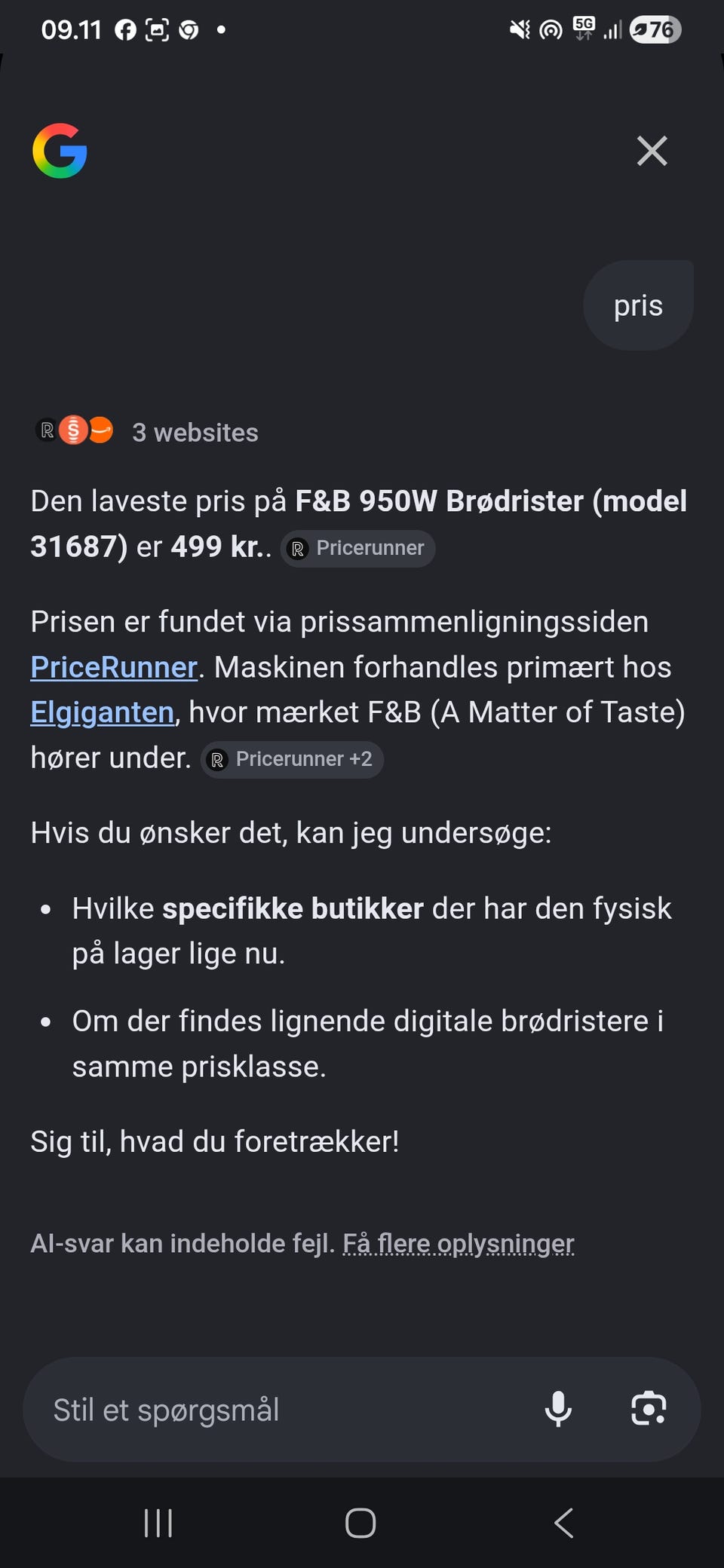
Task: Focus the Stil et spørgsmål field
Action: tap(279, 1410)
